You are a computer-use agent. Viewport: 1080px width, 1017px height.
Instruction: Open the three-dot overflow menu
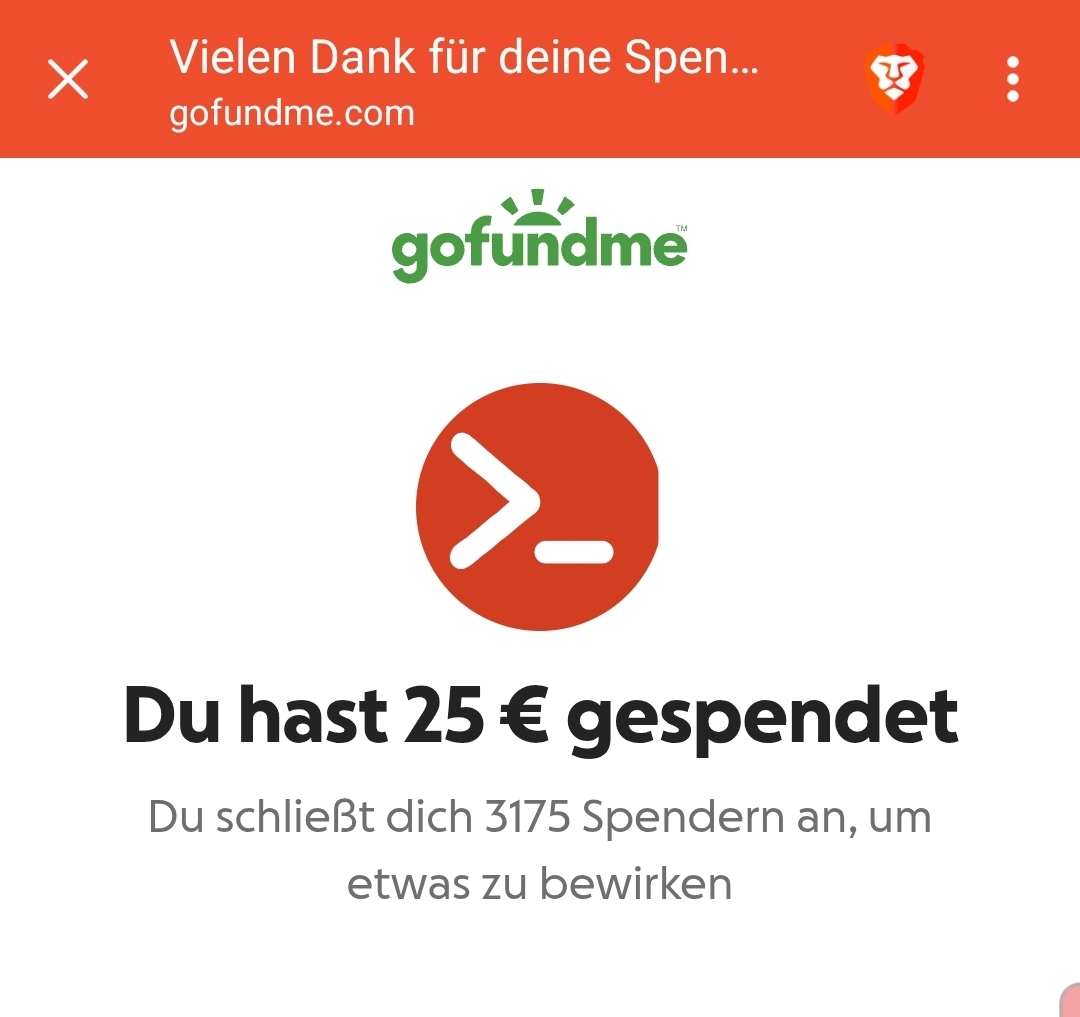pos(1013,79)
